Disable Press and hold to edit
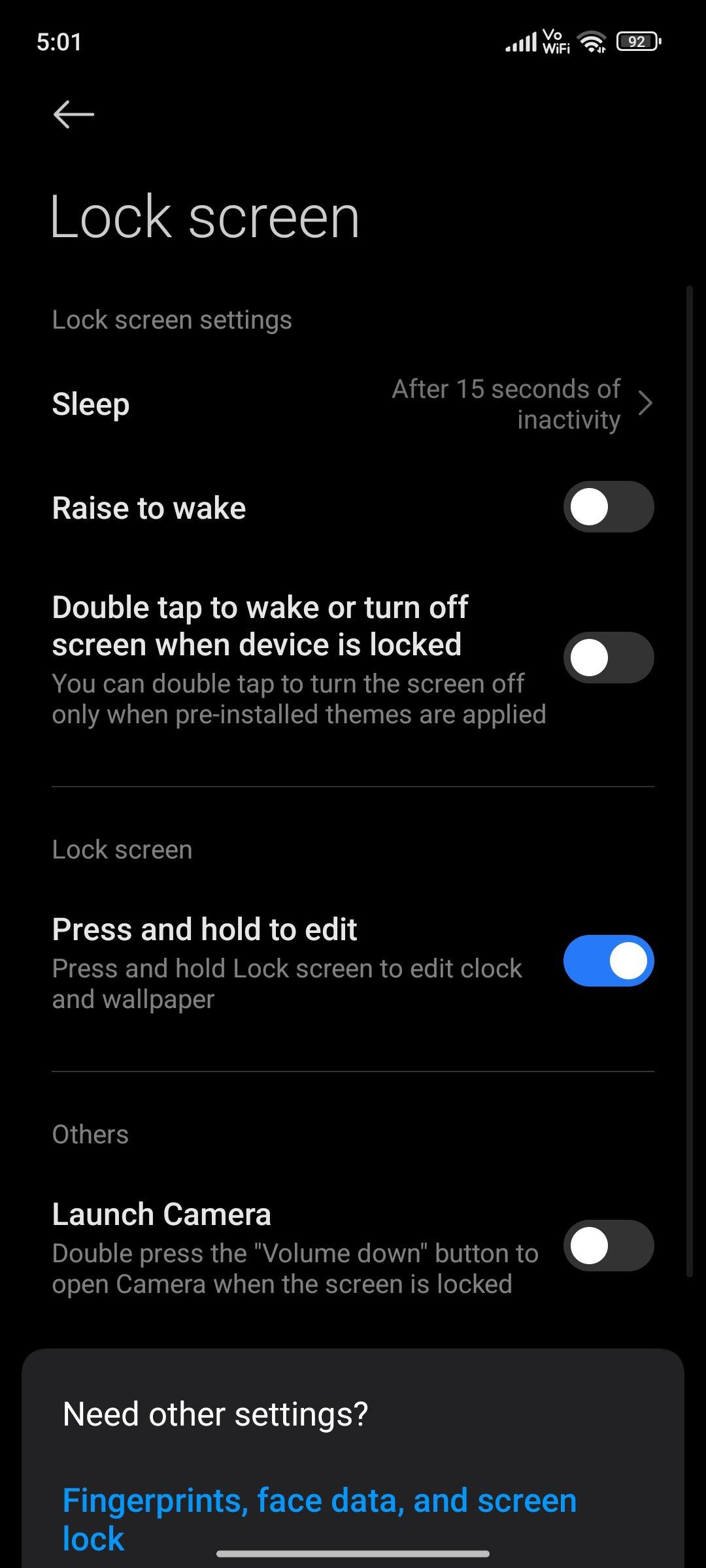 tap(608, 961)
